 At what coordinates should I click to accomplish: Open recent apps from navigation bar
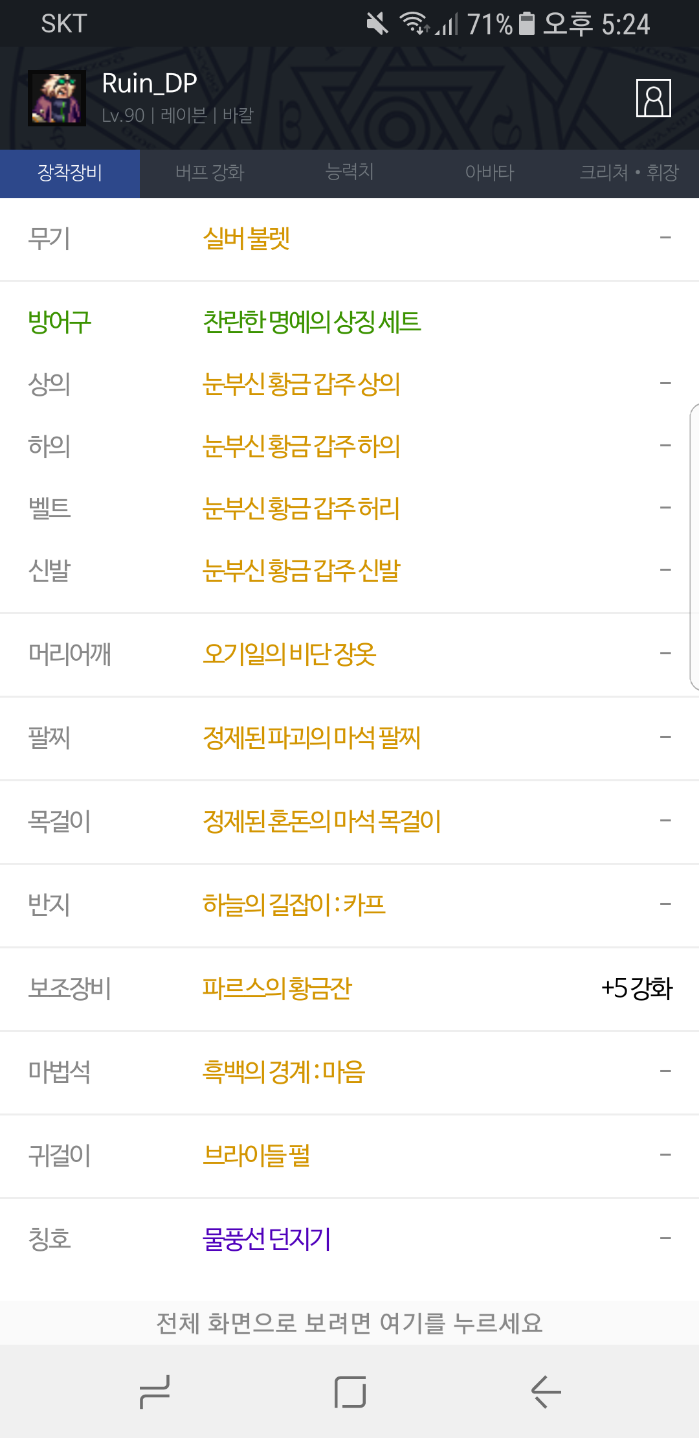154,1391
